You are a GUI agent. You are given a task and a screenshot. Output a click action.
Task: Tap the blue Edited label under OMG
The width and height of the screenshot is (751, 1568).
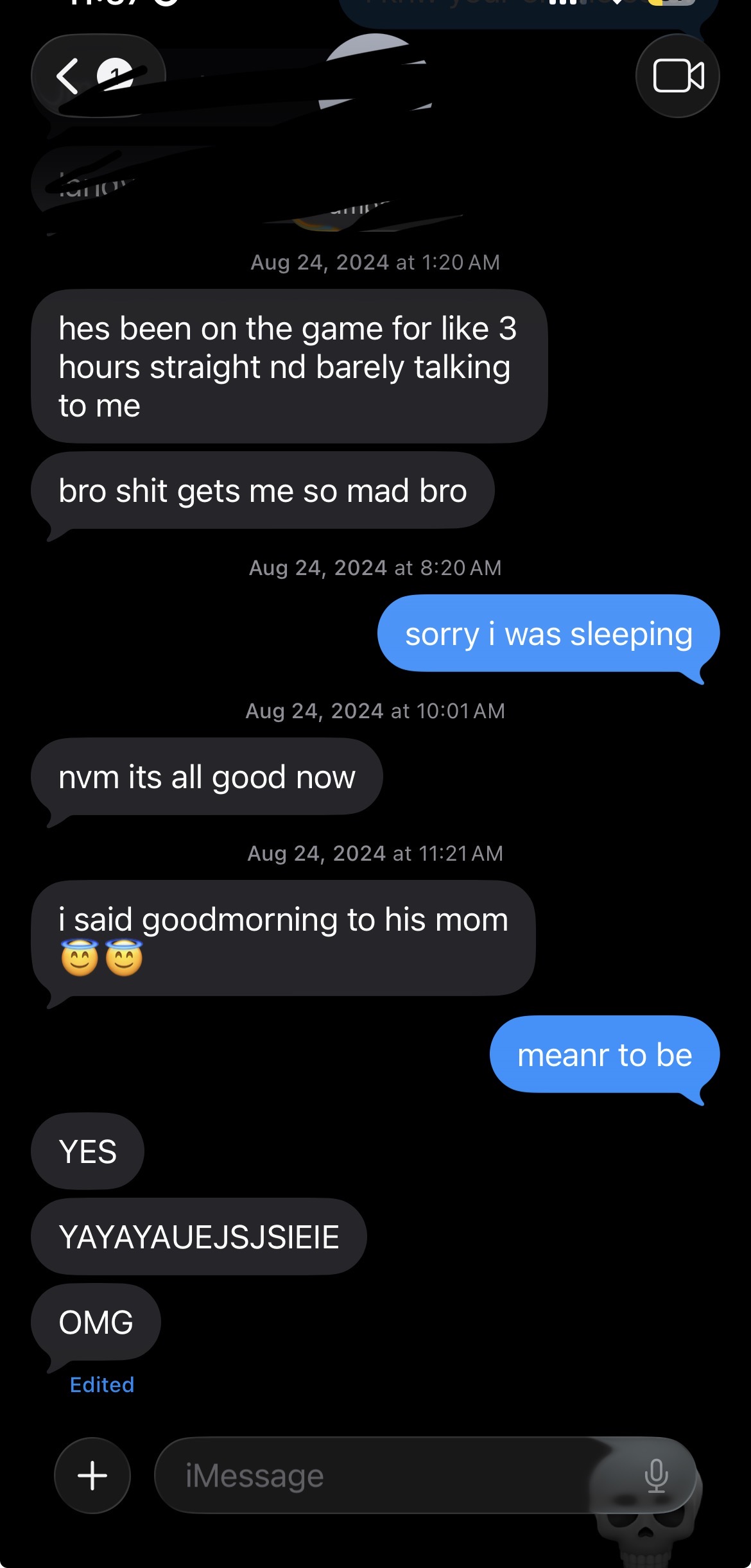[x=102, y=1384]
